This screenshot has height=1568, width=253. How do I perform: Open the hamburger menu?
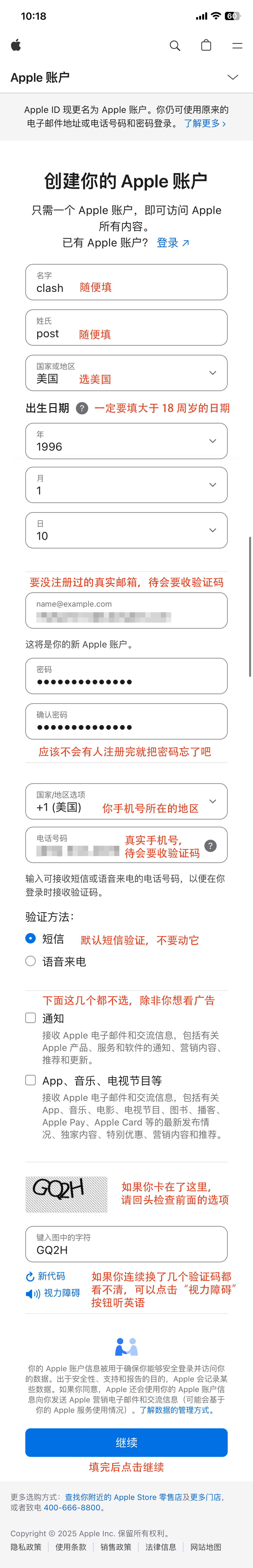click(x=237, y=46)
